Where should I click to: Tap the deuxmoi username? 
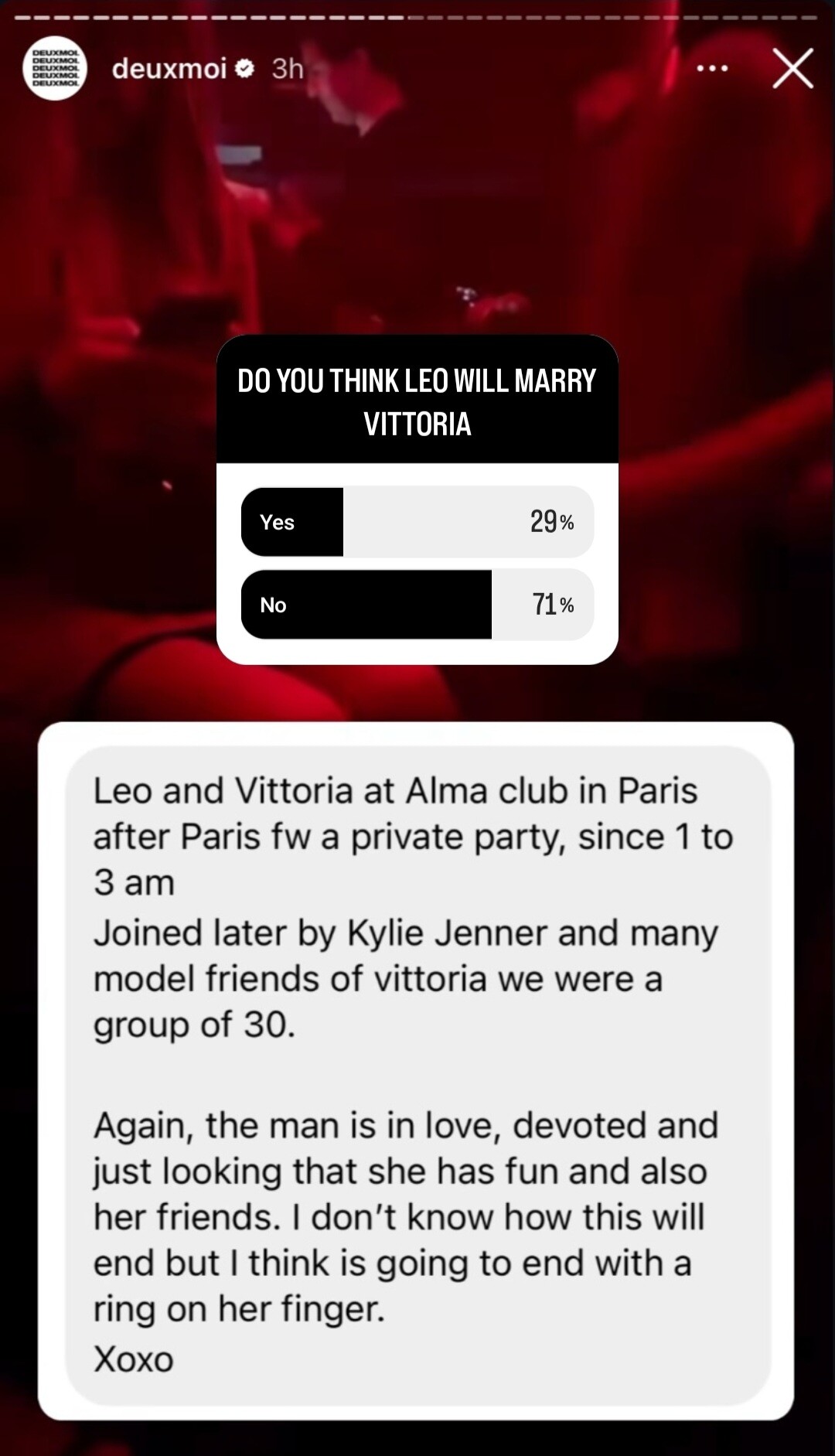tap(169, 69)
